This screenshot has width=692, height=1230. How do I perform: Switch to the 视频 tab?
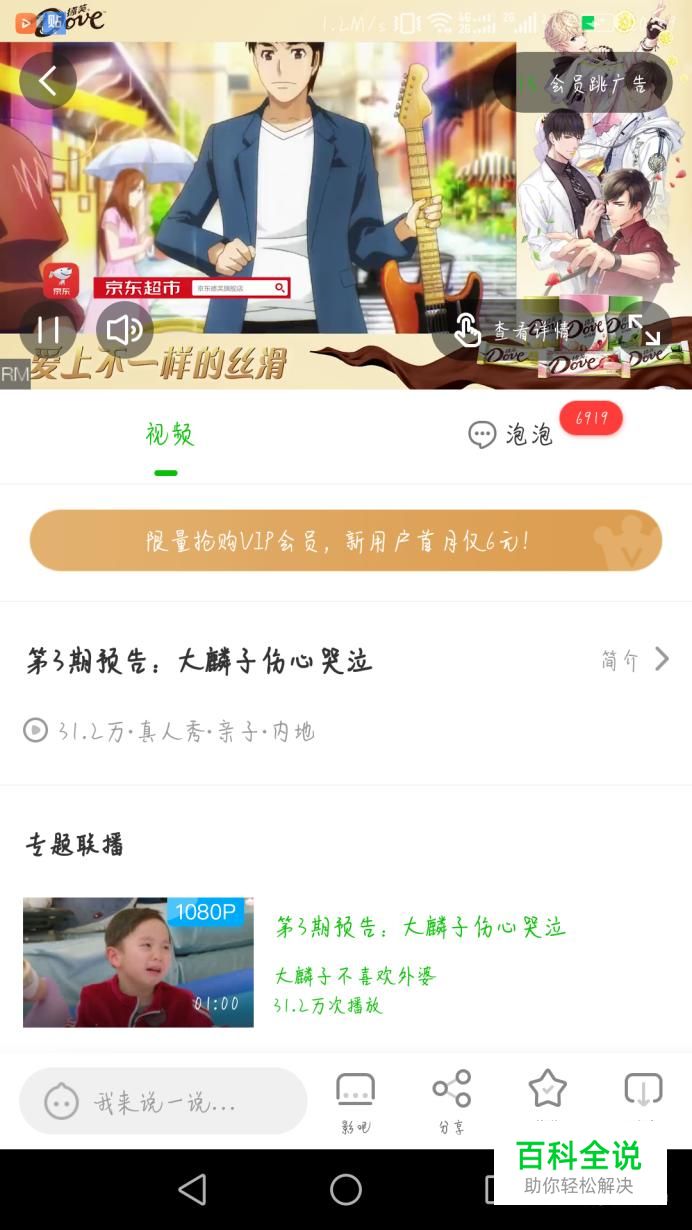click(168, 435)
